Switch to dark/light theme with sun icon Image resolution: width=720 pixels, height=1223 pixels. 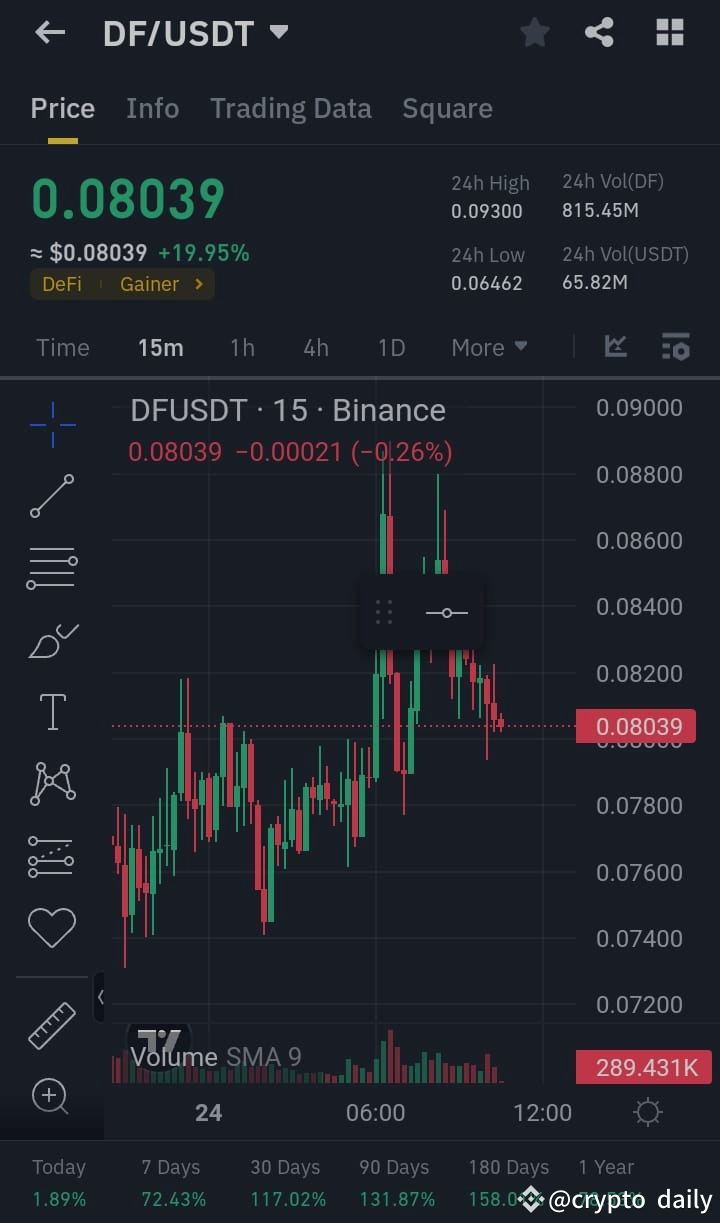[x=647, y=1111]
